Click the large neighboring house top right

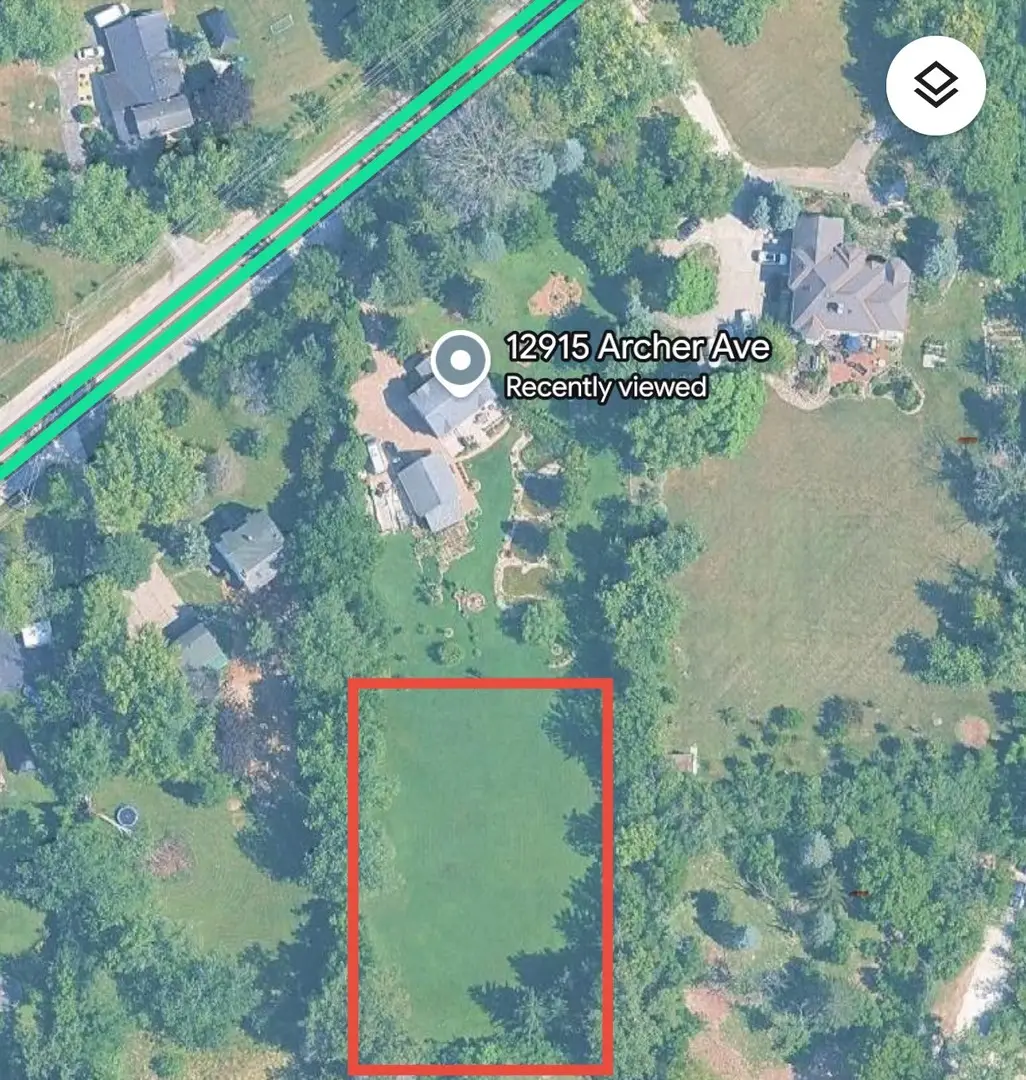coord(850,280)
